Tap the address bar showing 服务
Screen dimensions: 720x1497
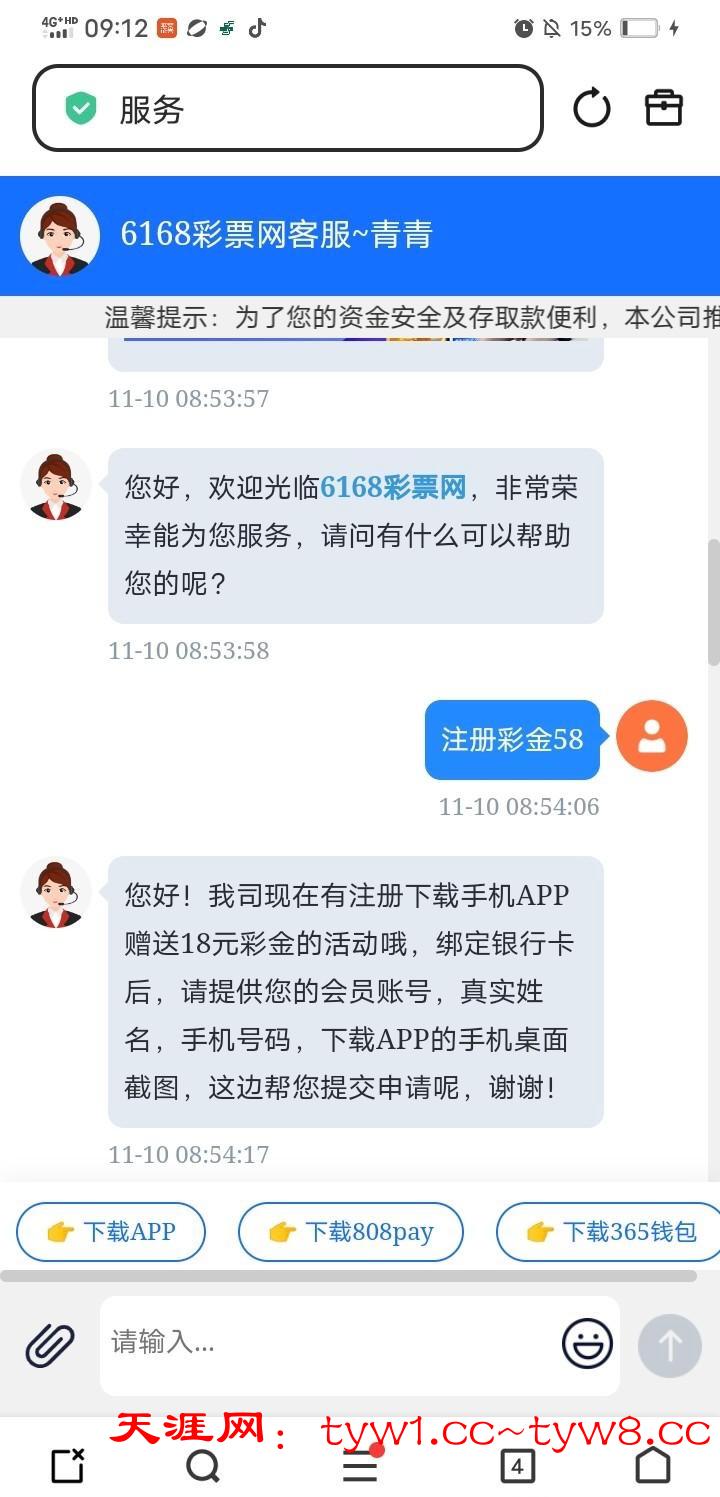pos(288,108)
